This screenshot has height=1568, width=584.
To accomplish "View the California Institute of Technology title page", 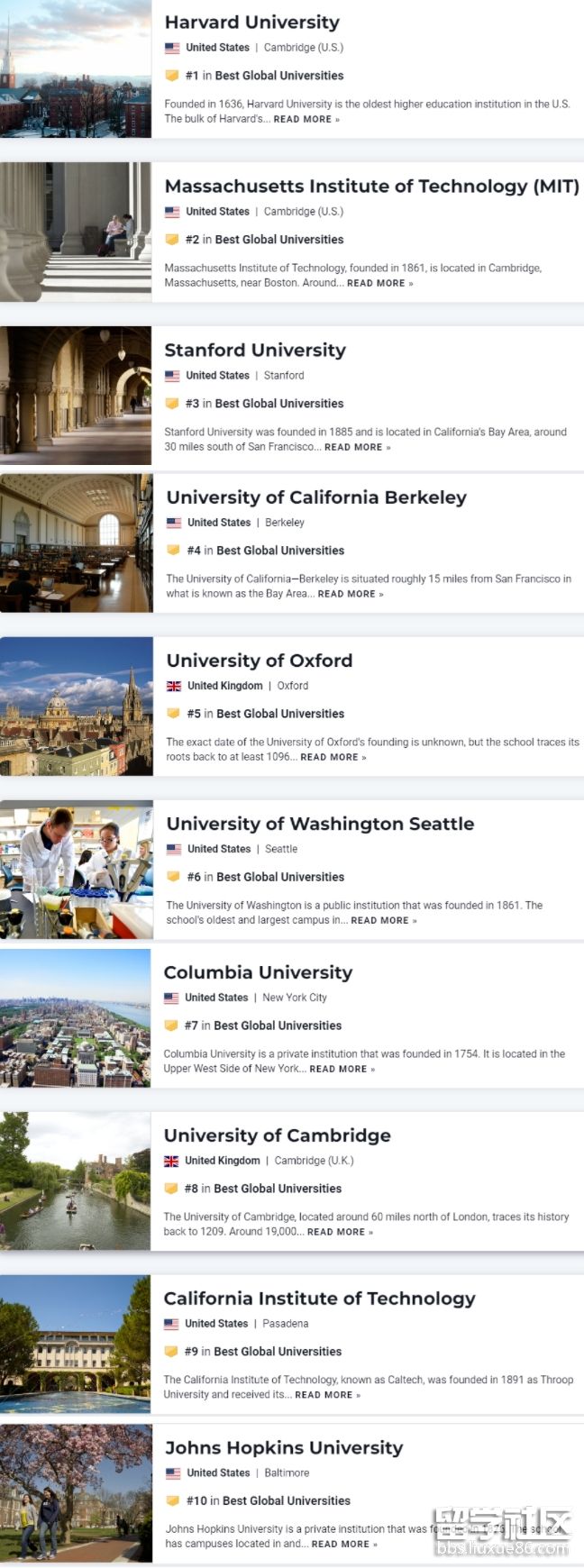I will [x=319, y=1299].
